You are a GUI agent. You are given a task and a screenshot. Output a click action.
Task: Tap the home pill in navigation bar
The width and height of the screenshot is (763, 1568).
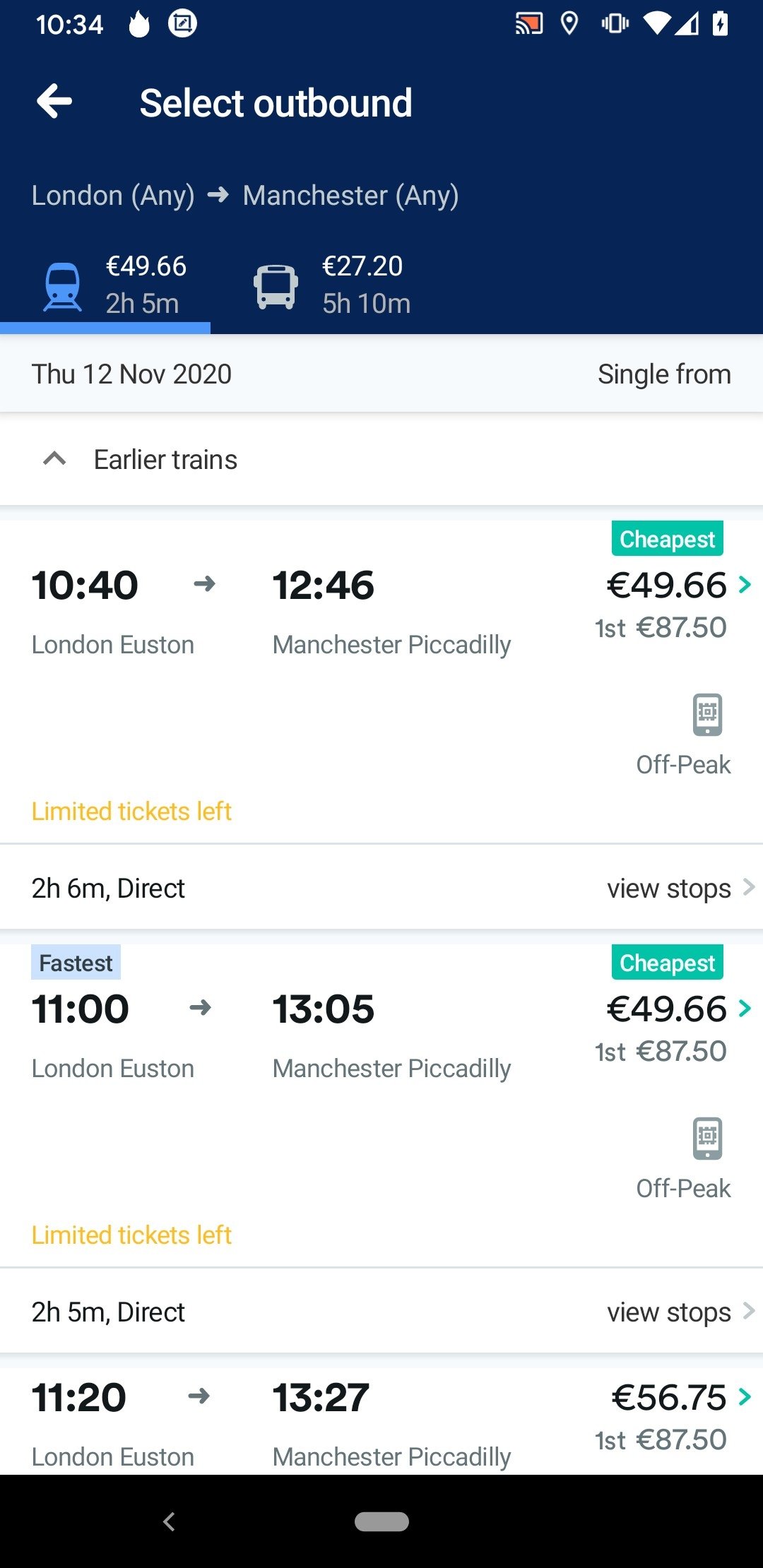click(x=381, y=1521)
